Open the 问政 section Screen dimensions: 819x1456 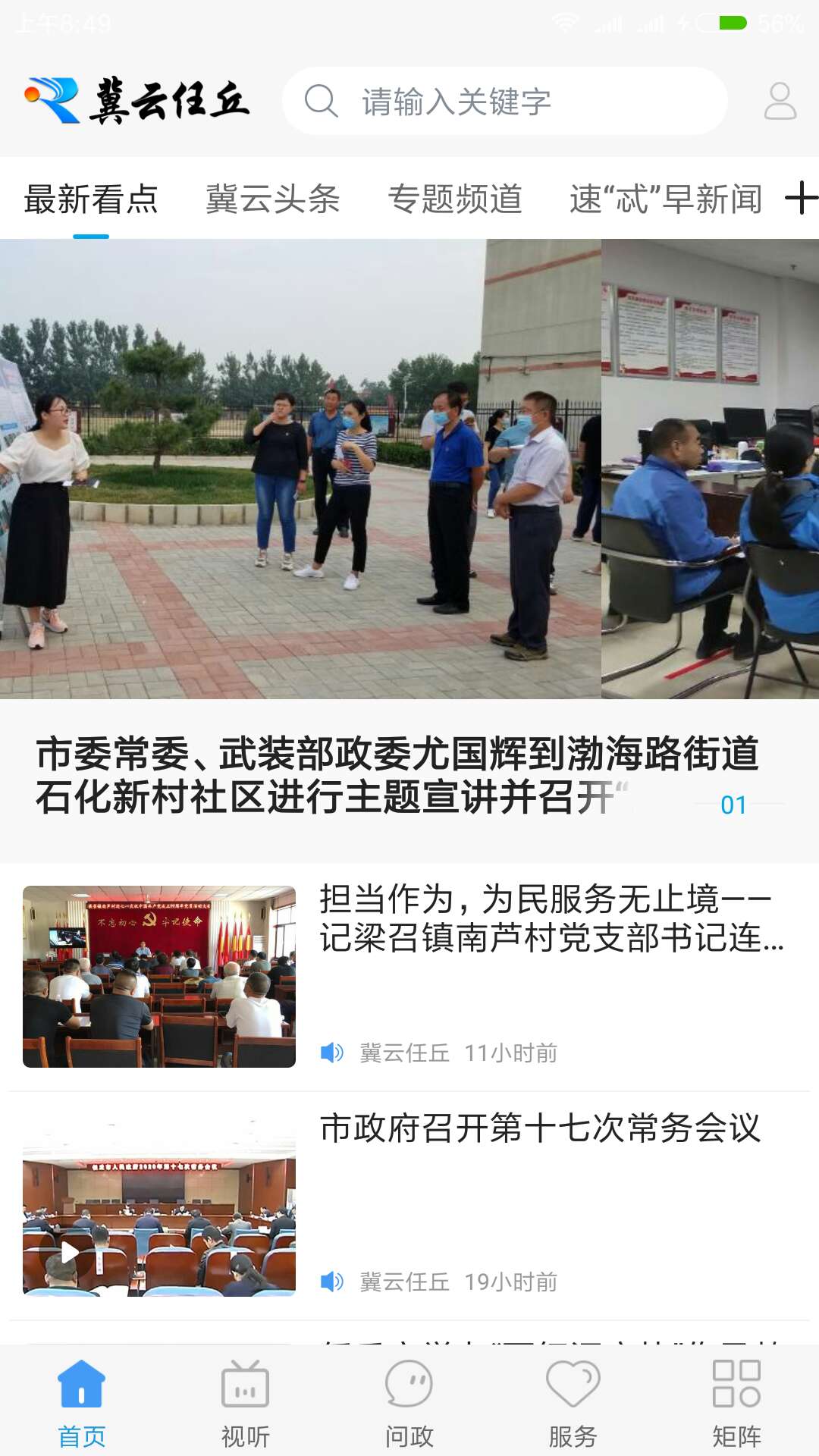(409, 1403)
